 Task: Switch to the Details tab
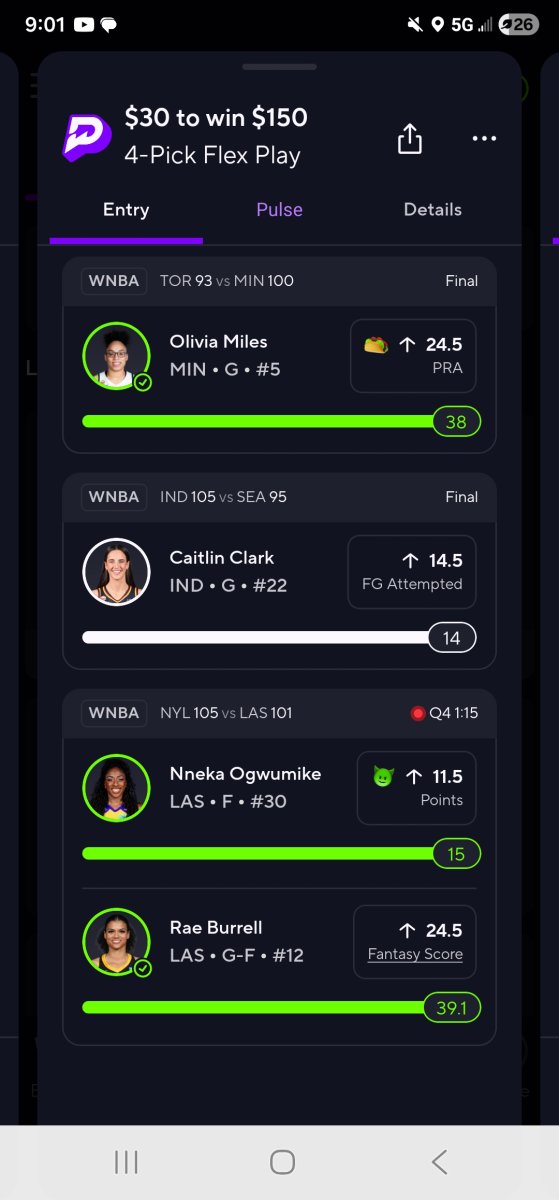(x=432, y=210)
